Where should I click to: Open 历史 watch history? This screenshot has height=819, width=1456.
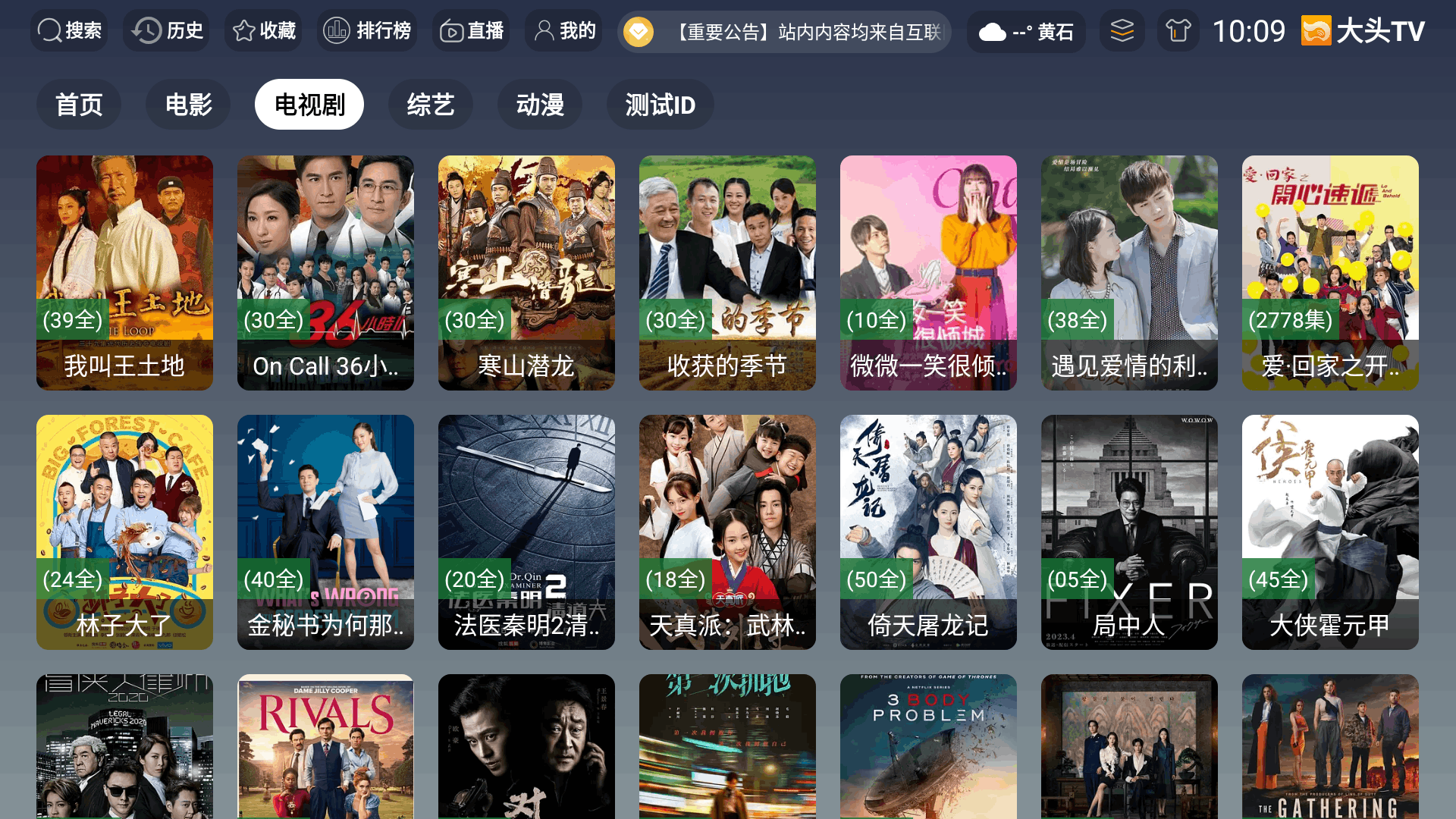(167, 31)
